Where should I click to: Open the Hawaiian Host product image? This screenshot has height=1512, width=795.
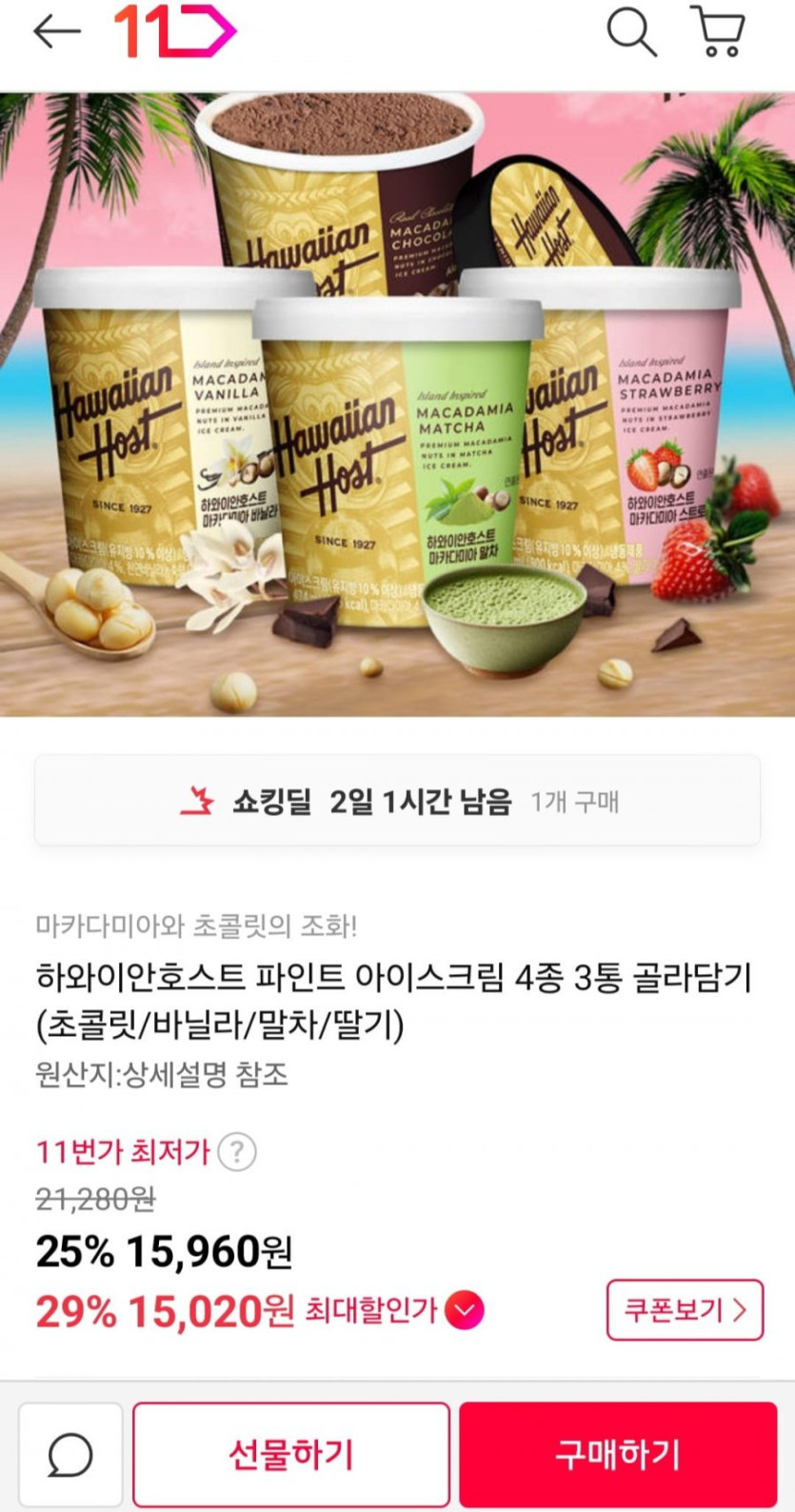coord(397,404)
